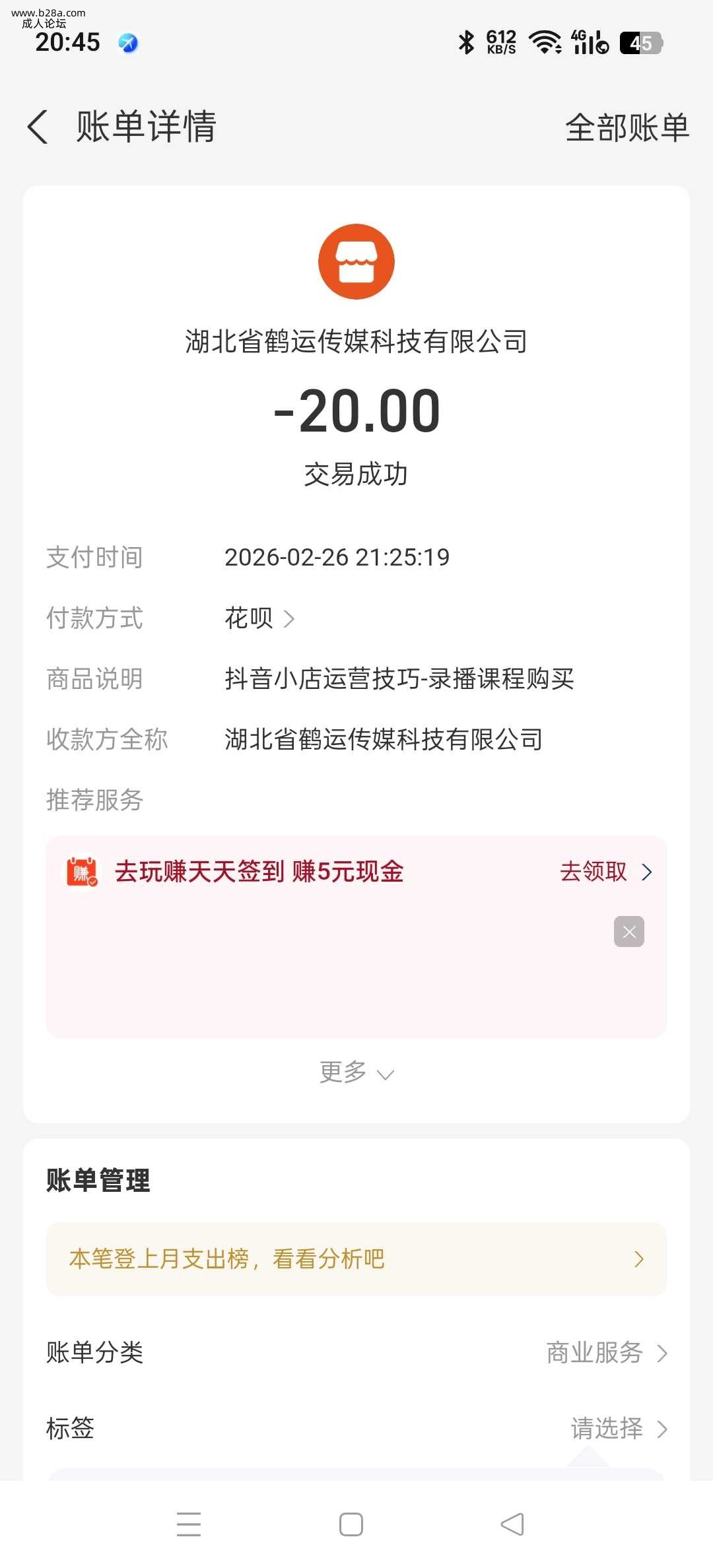713x1568 pixels.
Task: Open 全部账单 list
Action: tap(627, 127)
